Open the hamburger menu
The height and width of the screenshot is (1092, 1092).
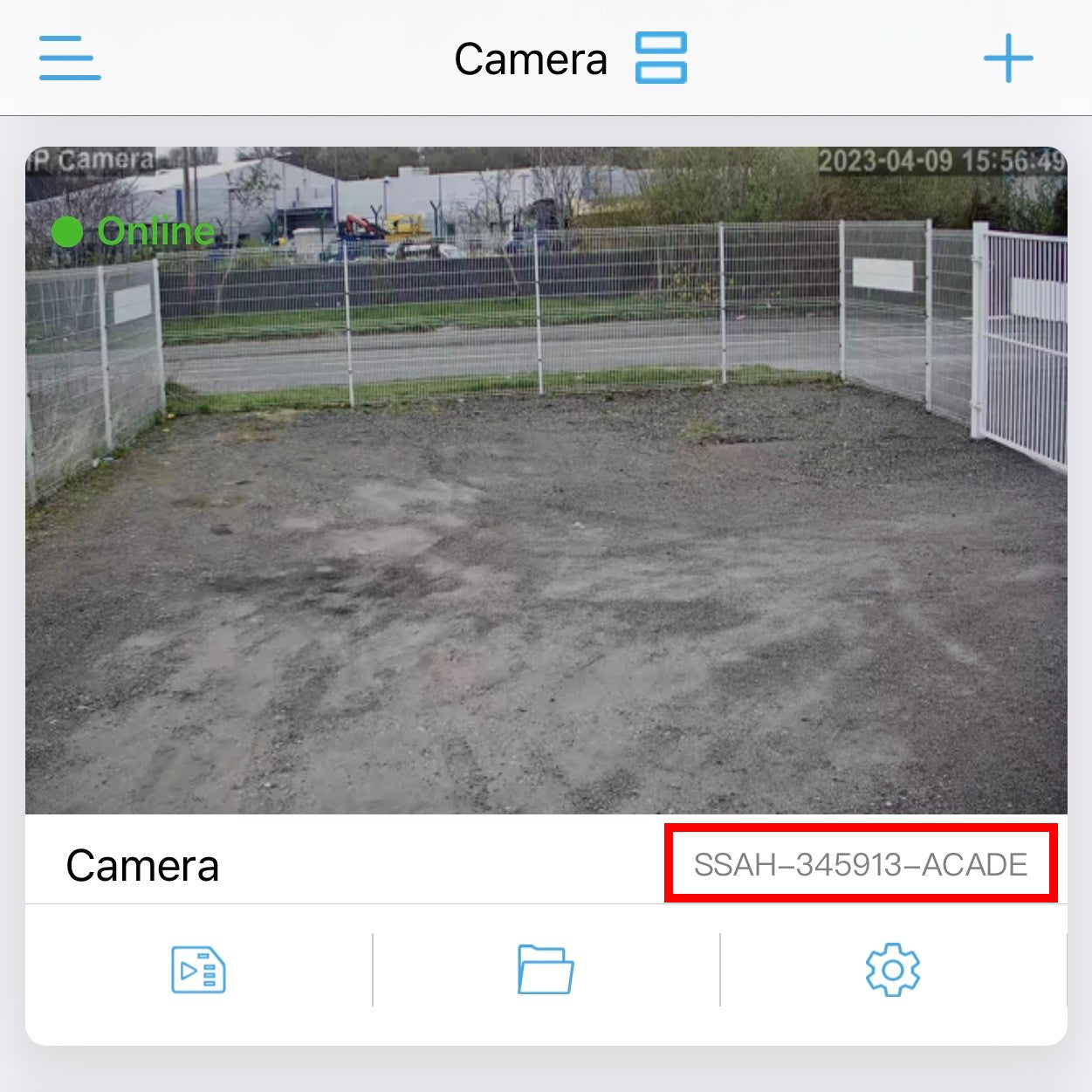(x=70, y=58)
